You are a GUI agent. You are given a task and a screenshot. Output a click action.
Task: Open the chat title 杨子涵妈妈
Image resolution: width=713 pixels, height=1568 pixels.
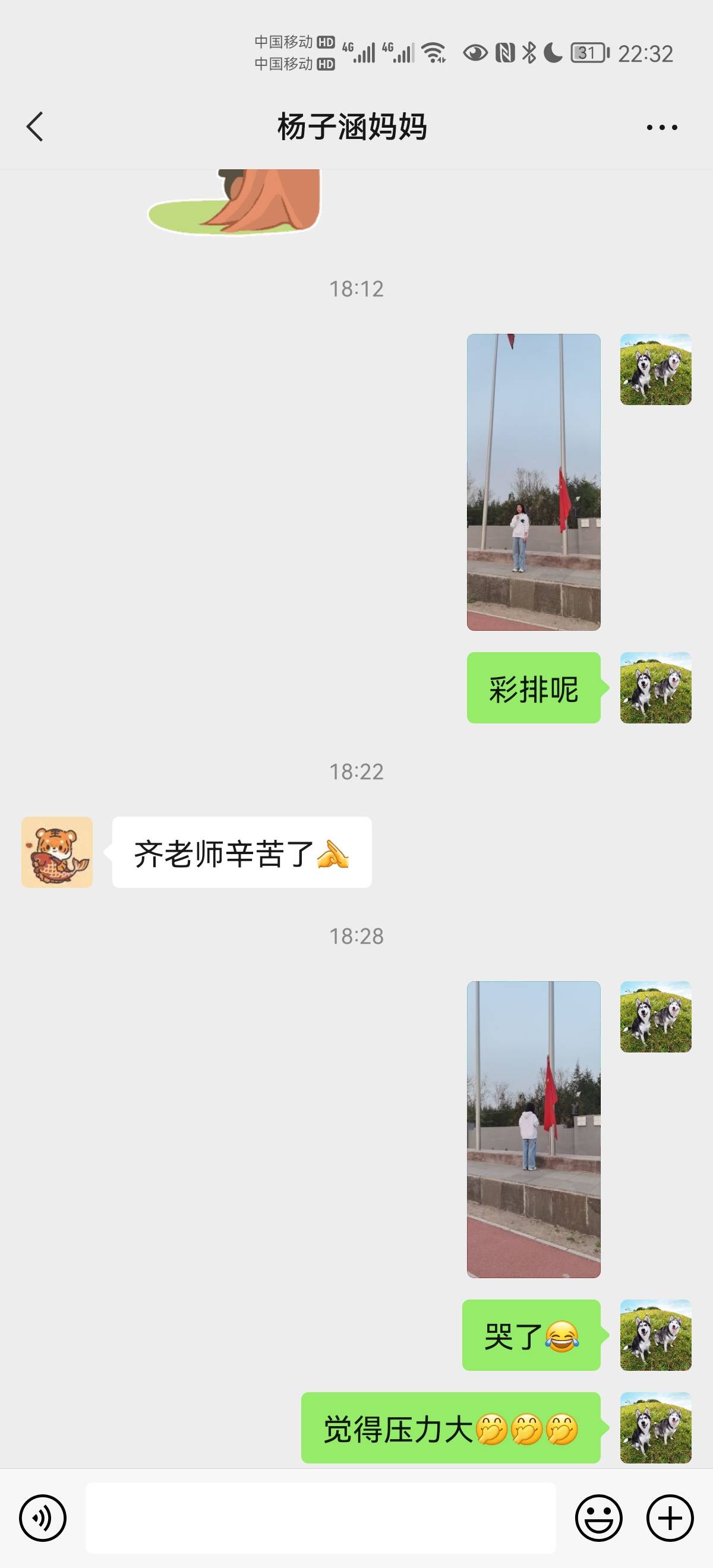tap(353, 127)
